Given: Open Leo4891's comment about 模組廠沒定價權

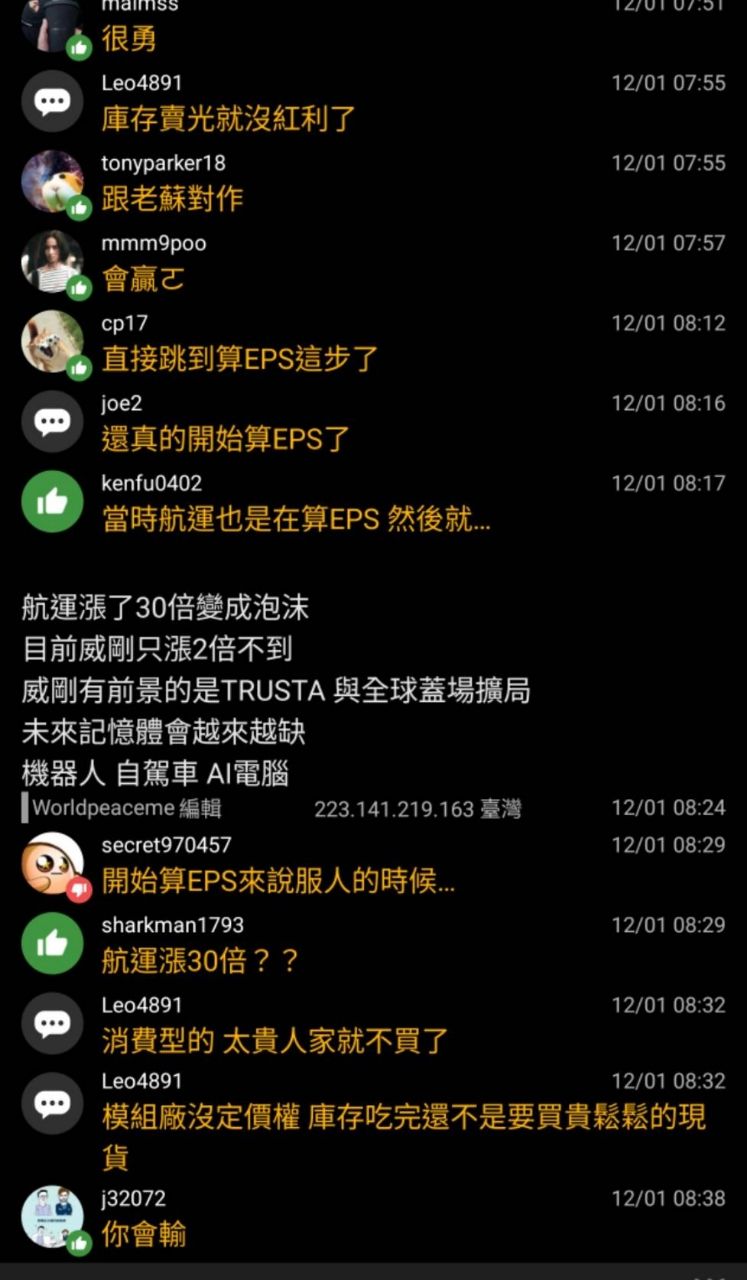Looking at the screenshot, I should point(404,1117).
